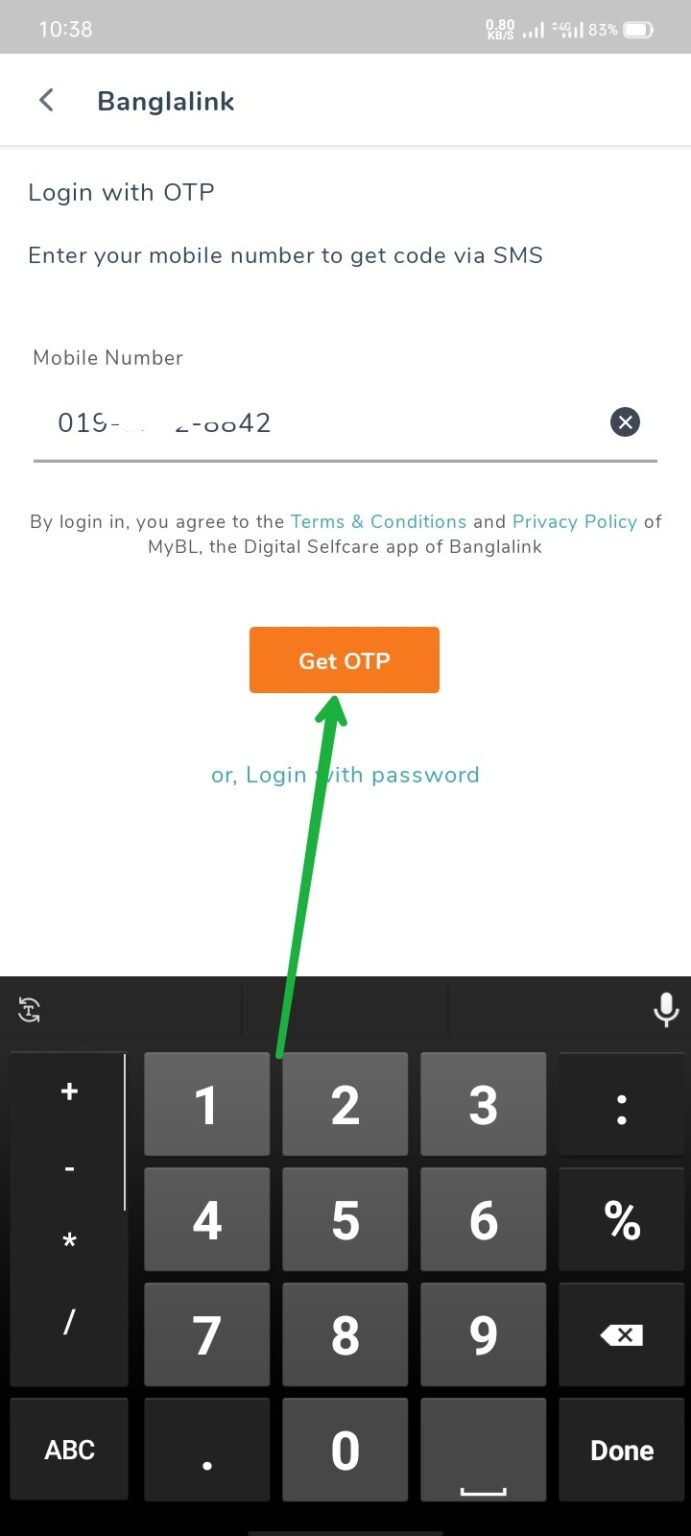Image resolution: width=691 pixels, height=1536 pixels.
Task: Go back using the header arrow
Action: [x=46, y=101]
